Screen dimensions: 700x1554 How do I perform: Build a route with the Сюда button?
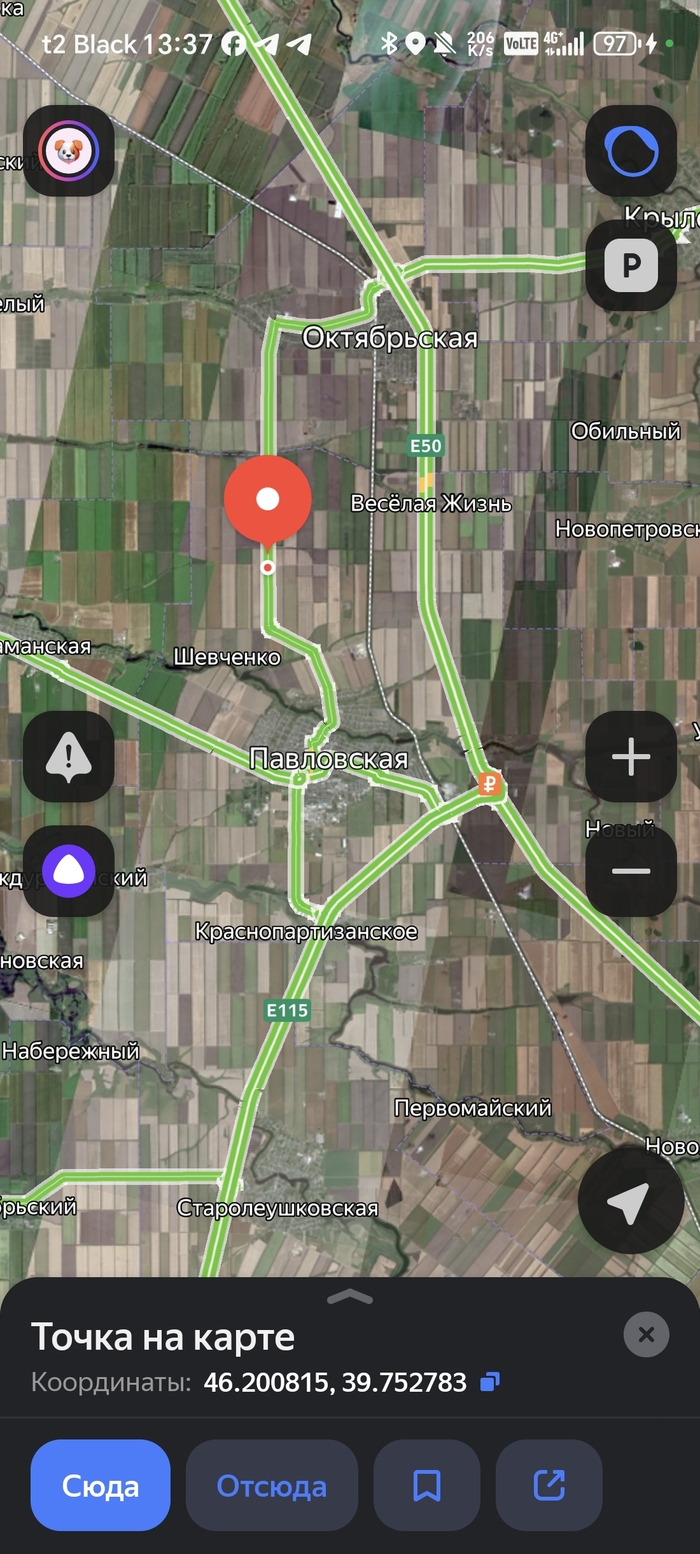pyautogui.click(x=100, y=1486)
